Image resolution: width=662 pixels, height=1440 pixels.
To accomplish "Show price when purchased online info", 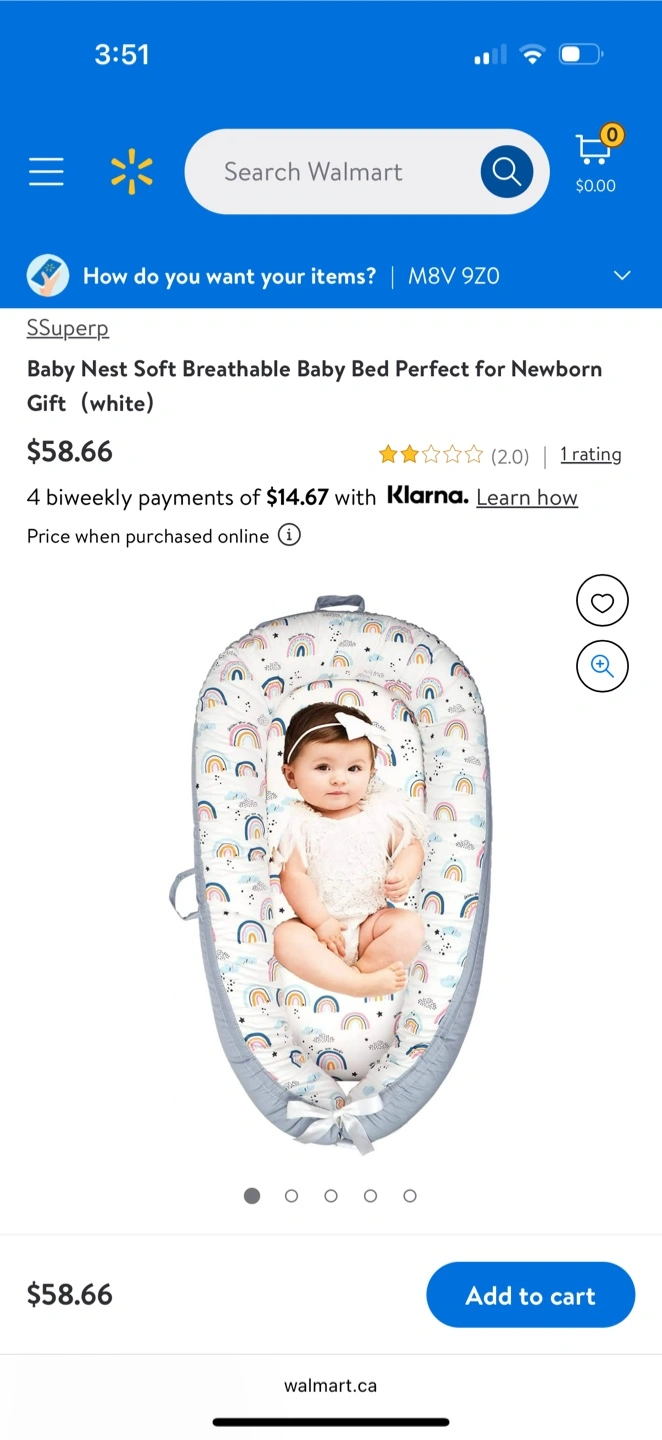I will click(x=289, y=536).
